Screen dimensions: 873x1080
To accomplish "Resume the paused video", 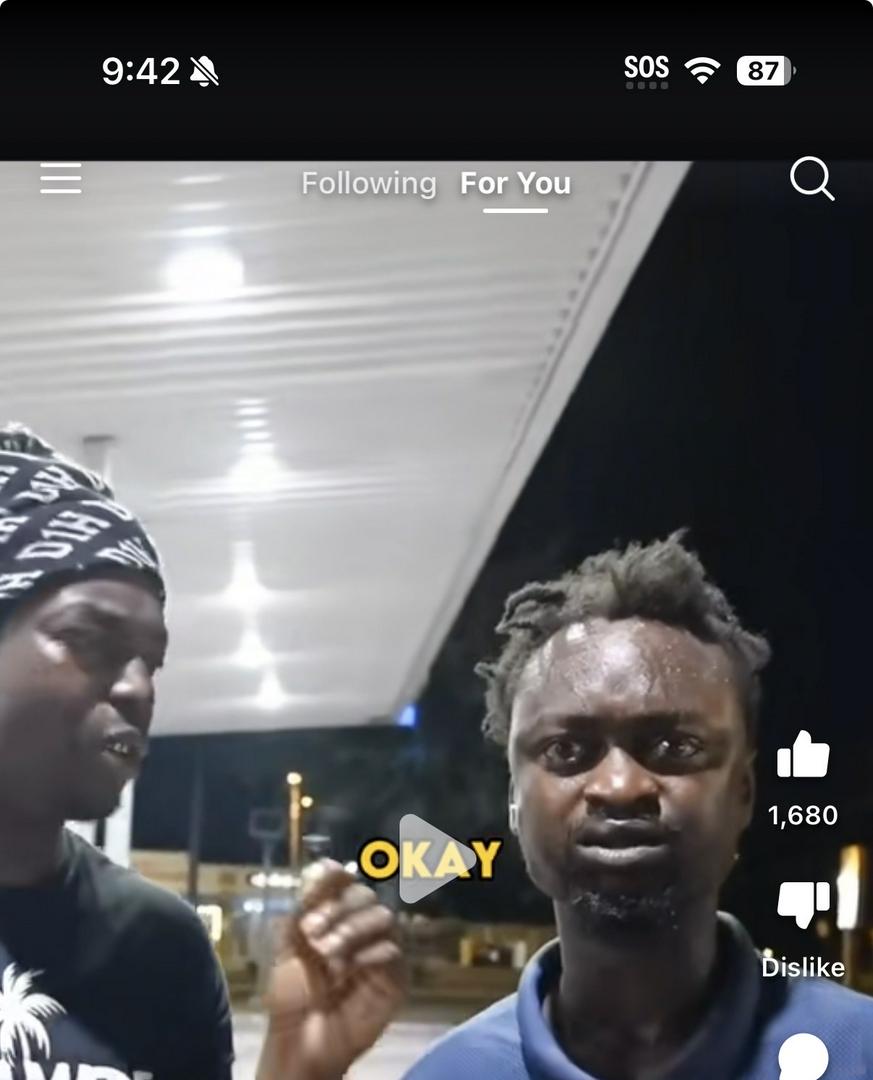I will point(432,859).
